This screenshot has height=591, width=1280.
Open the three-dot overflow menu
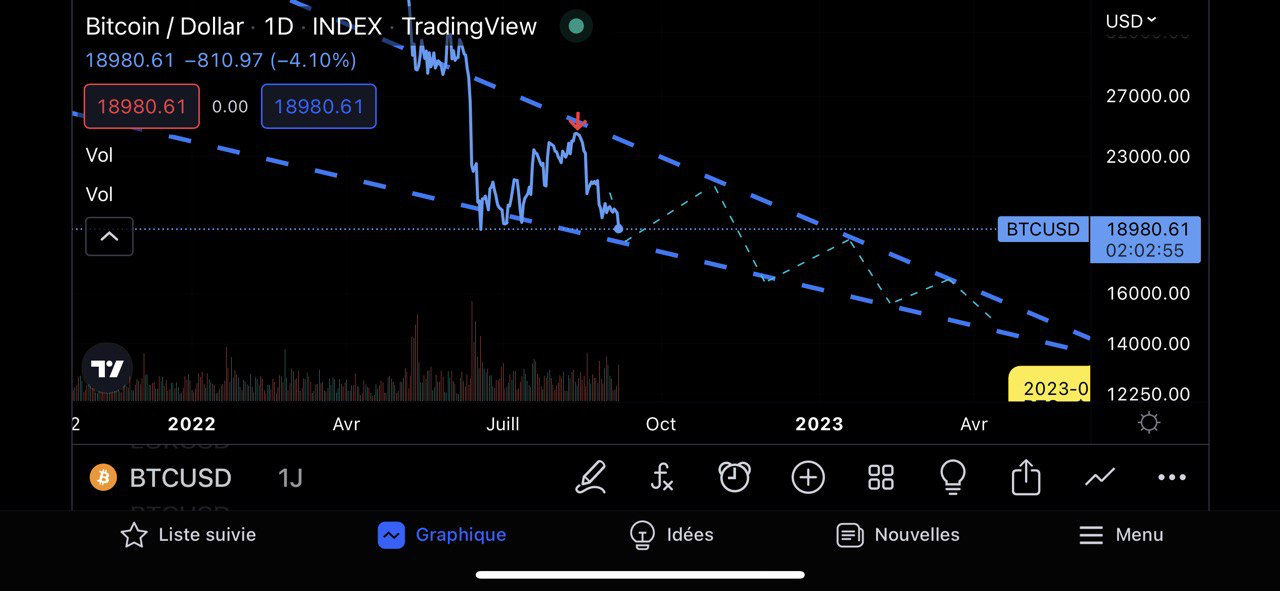click(x=1172, y=477)
